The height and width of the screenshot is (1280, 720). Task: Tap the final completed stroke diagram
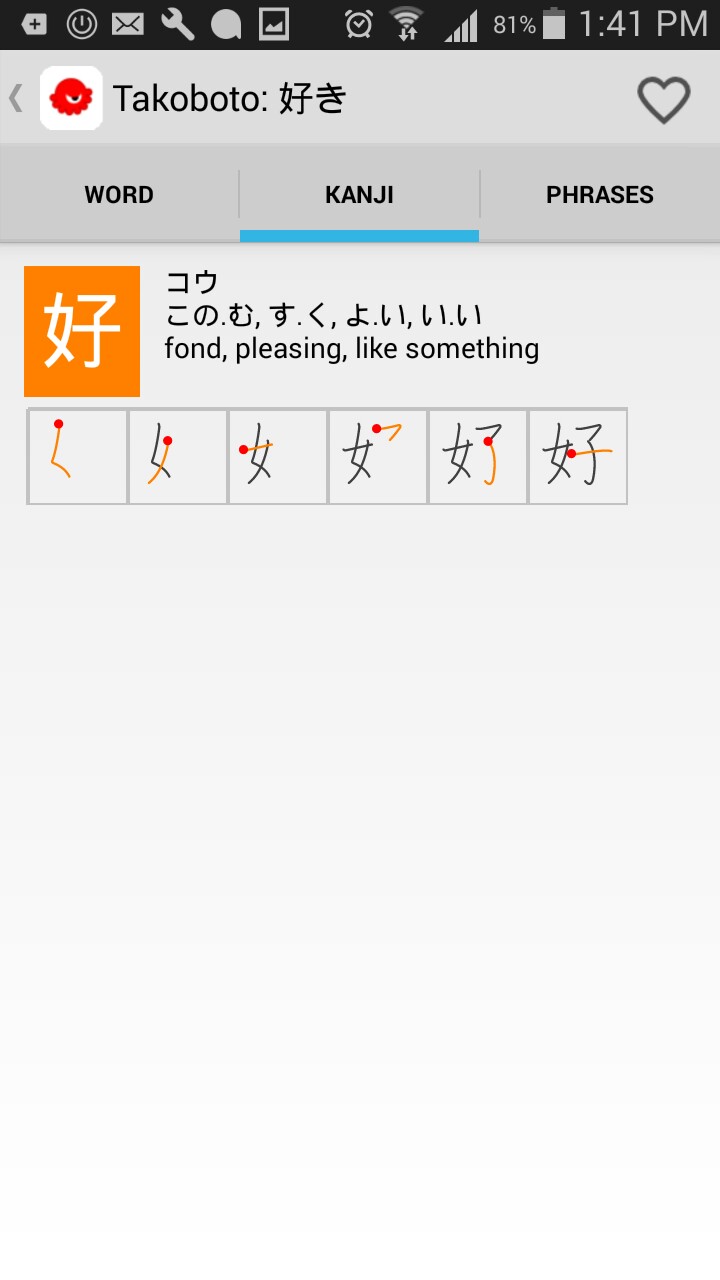tap(577, 456)
